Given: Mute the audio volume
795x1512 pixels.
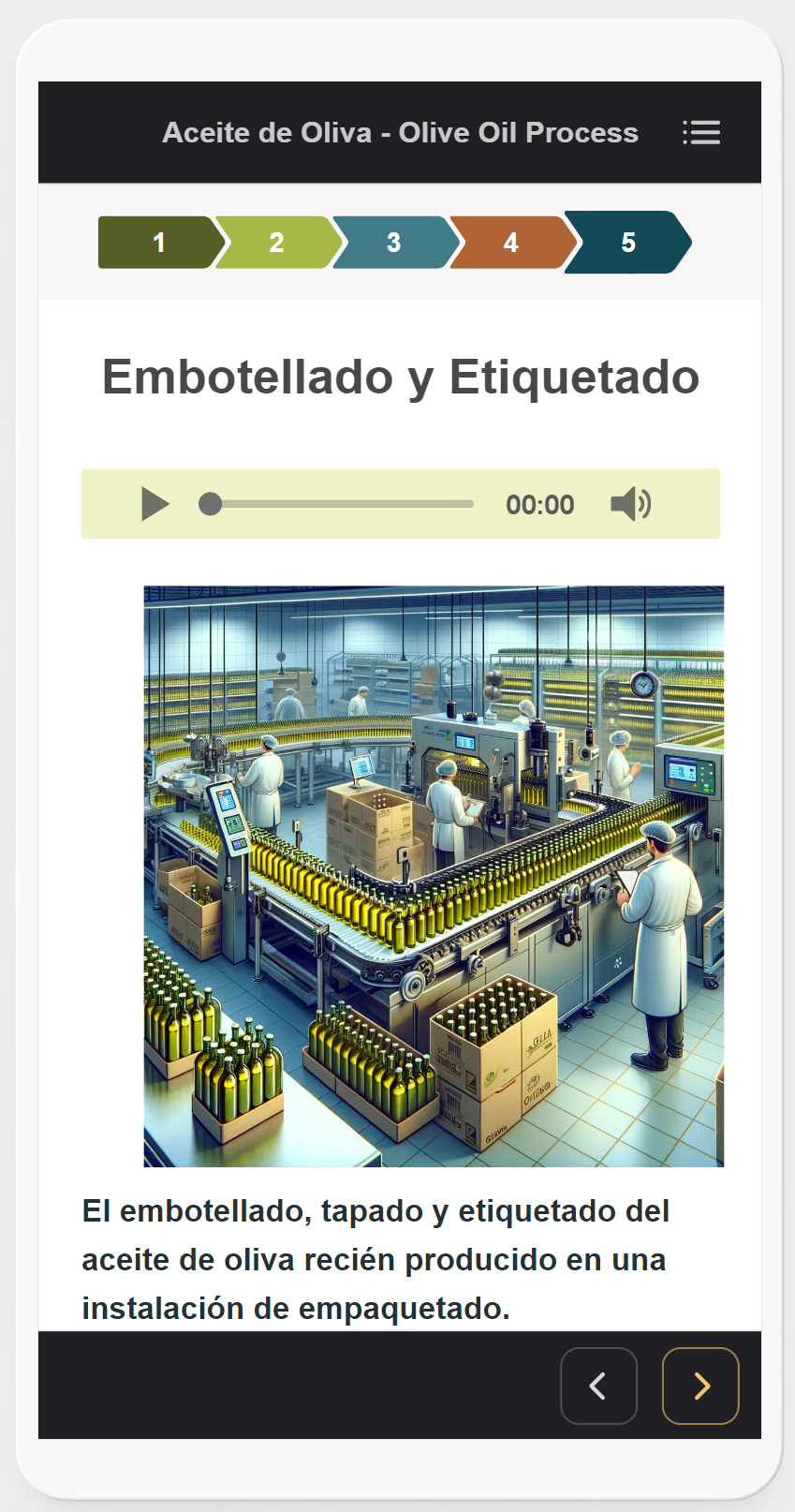Looking at the screenshot, I should coord(630,504).
